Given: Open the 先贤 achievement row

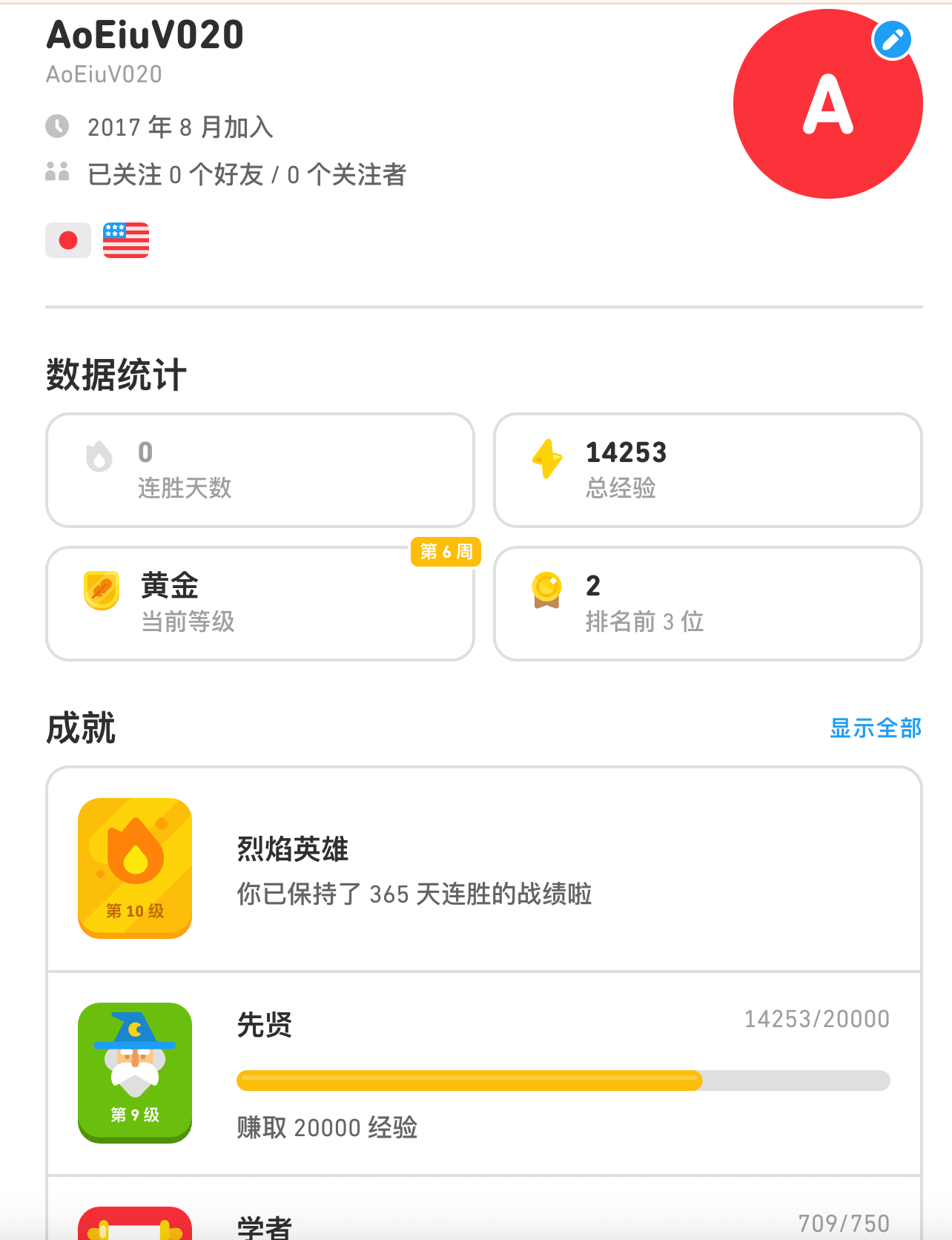Looking at the screenshot, I should [484, 1073].
